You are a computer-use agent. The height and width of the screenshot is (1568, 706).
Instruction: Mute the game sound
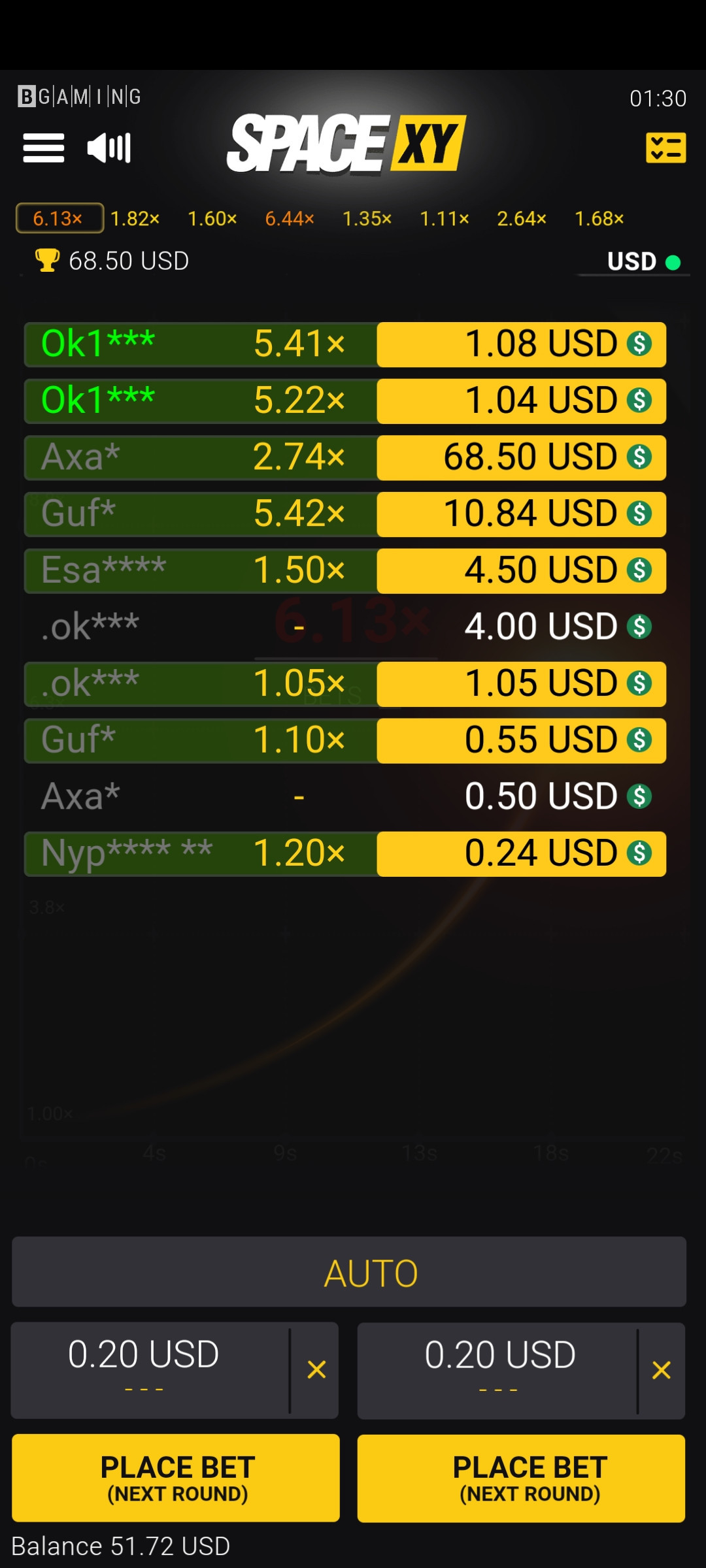click(109, 148)
